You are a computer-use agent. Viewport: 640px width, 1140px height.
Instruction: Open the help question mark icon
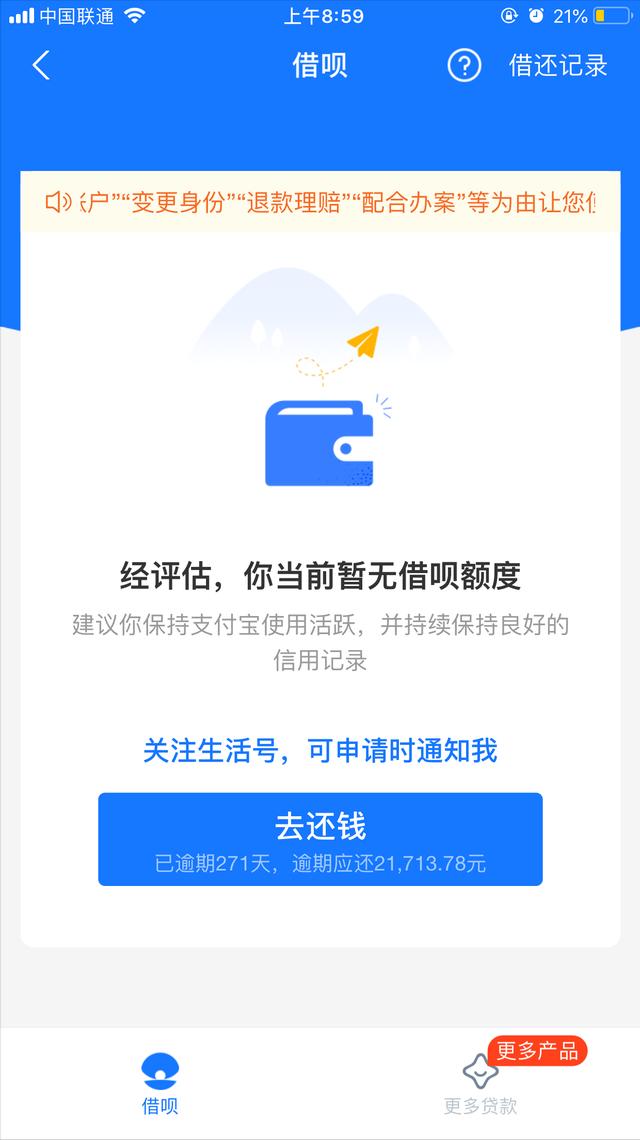point(464,66)
